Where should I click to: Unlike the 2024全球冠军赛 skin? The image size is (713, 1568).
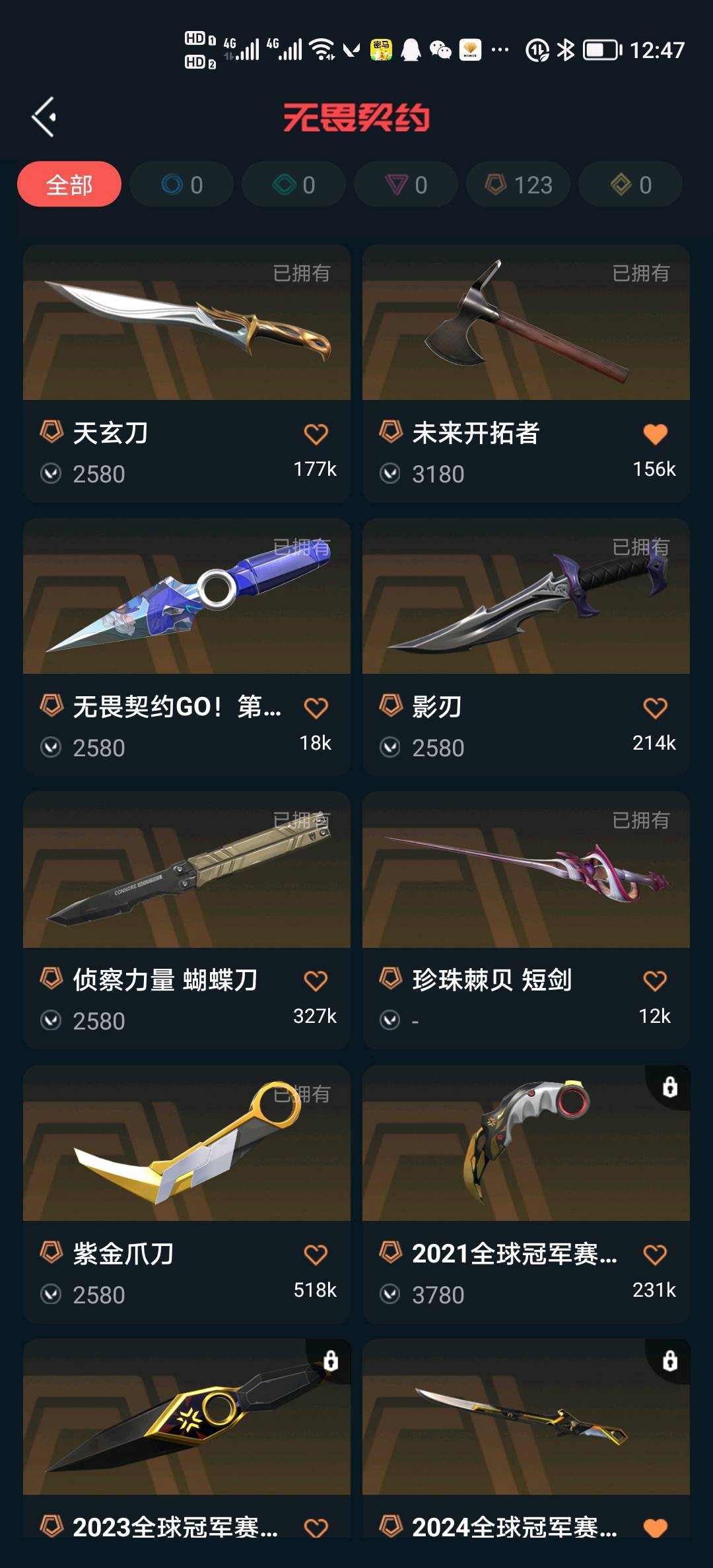point(655,1528)
